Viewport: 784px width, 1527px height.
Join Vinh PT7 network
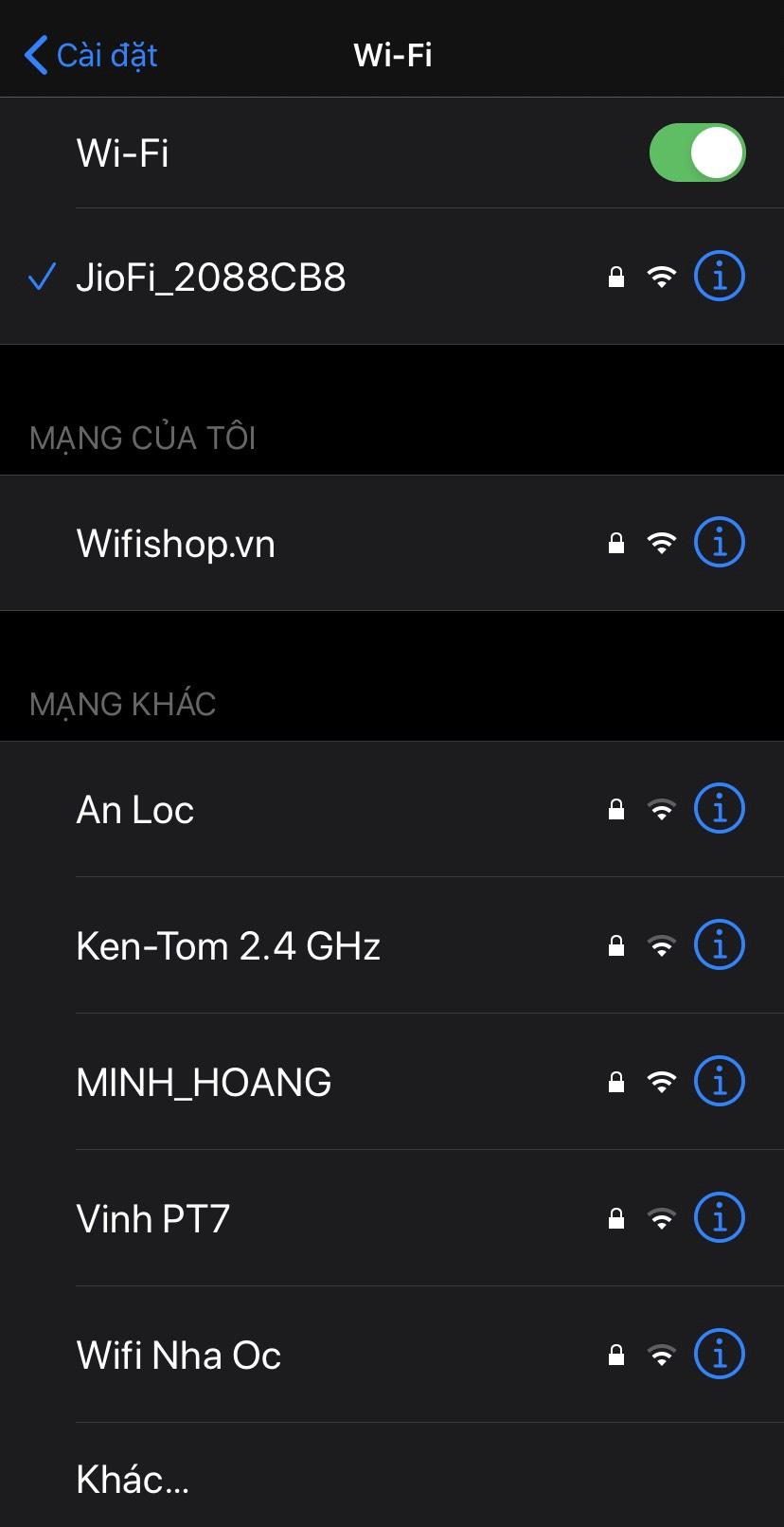point(153,1219)
